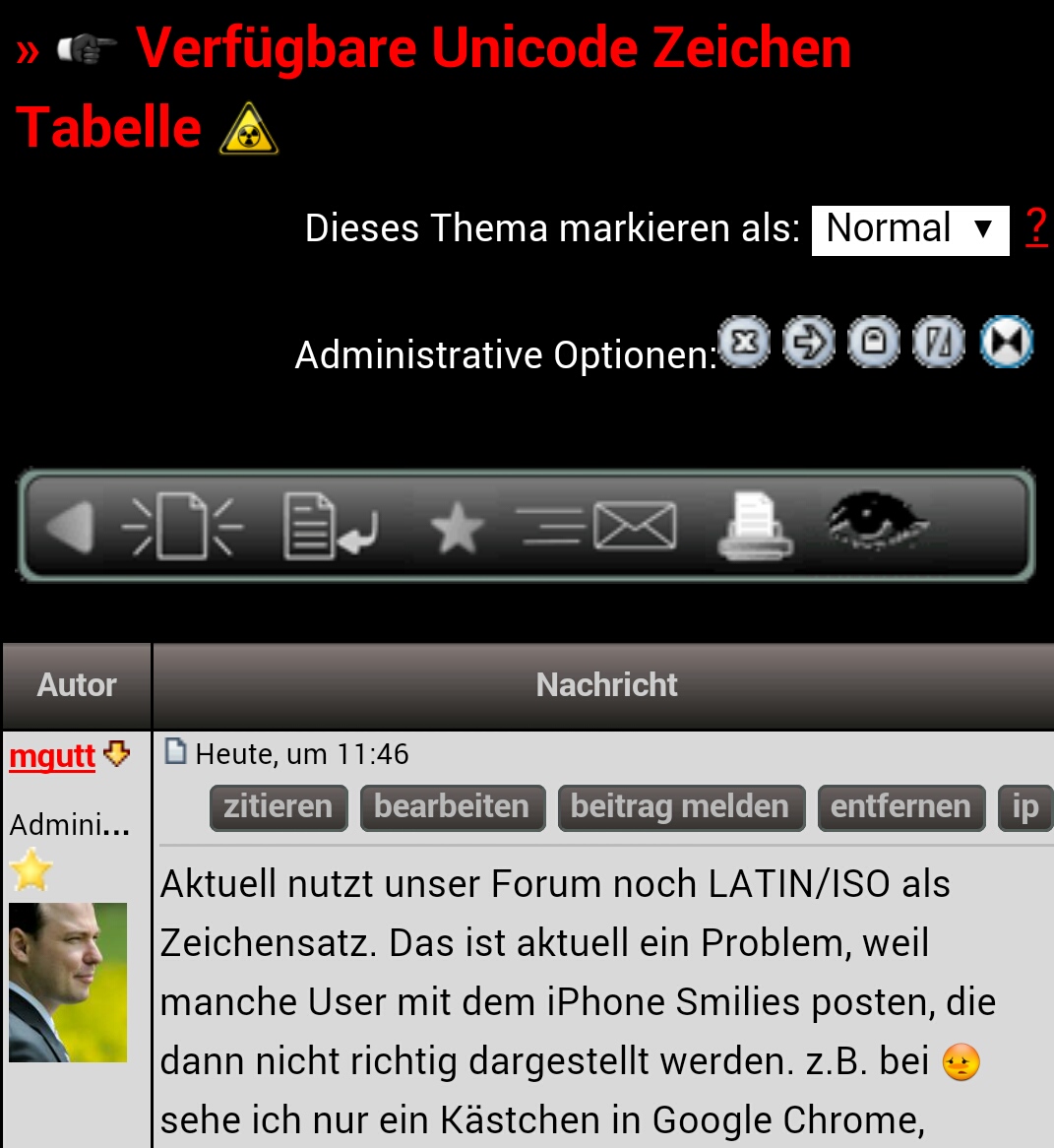Open the 'Dieses Thema markieren als' dropdown
The image size is (1054, 1148).
tap(909, 229)
